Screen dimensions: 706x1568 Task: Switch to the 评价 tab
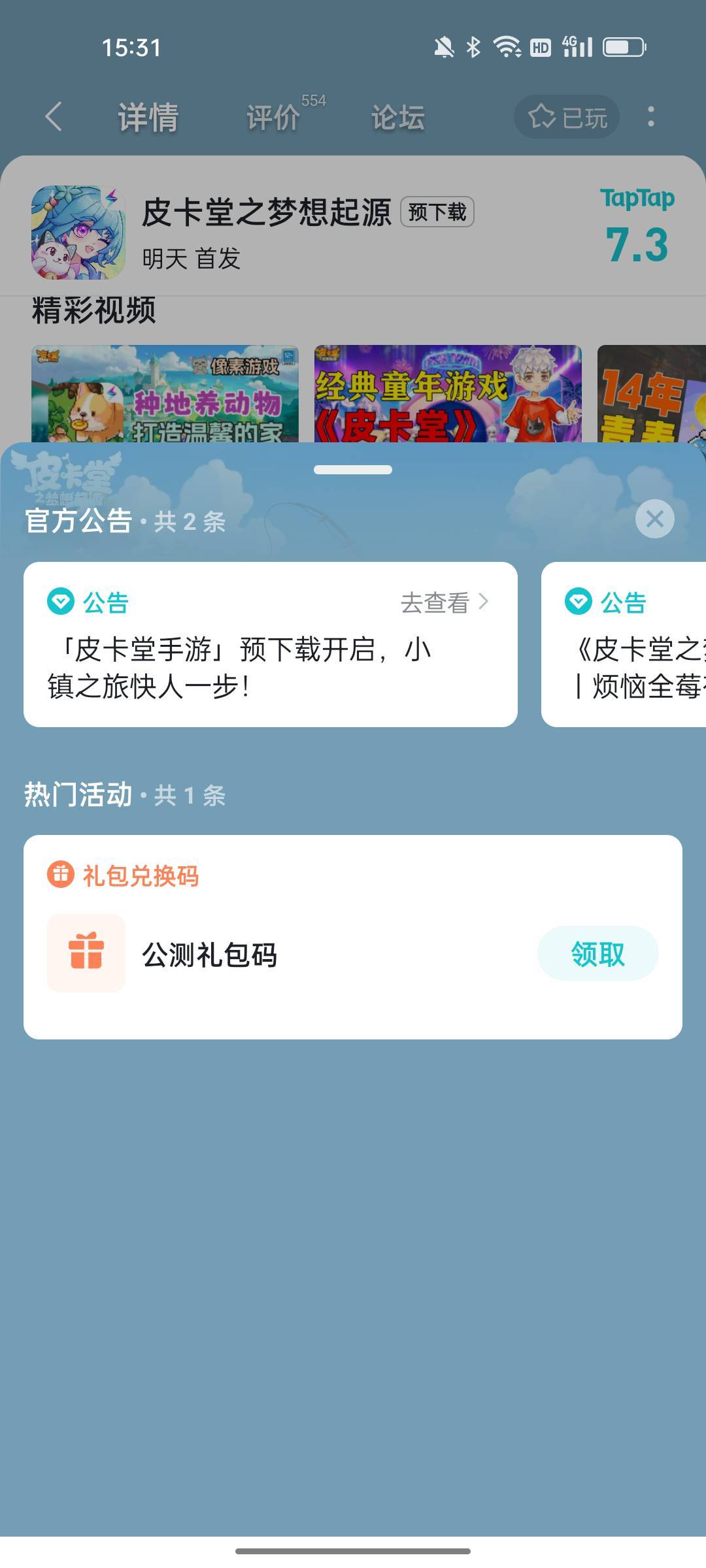(270, 118)
